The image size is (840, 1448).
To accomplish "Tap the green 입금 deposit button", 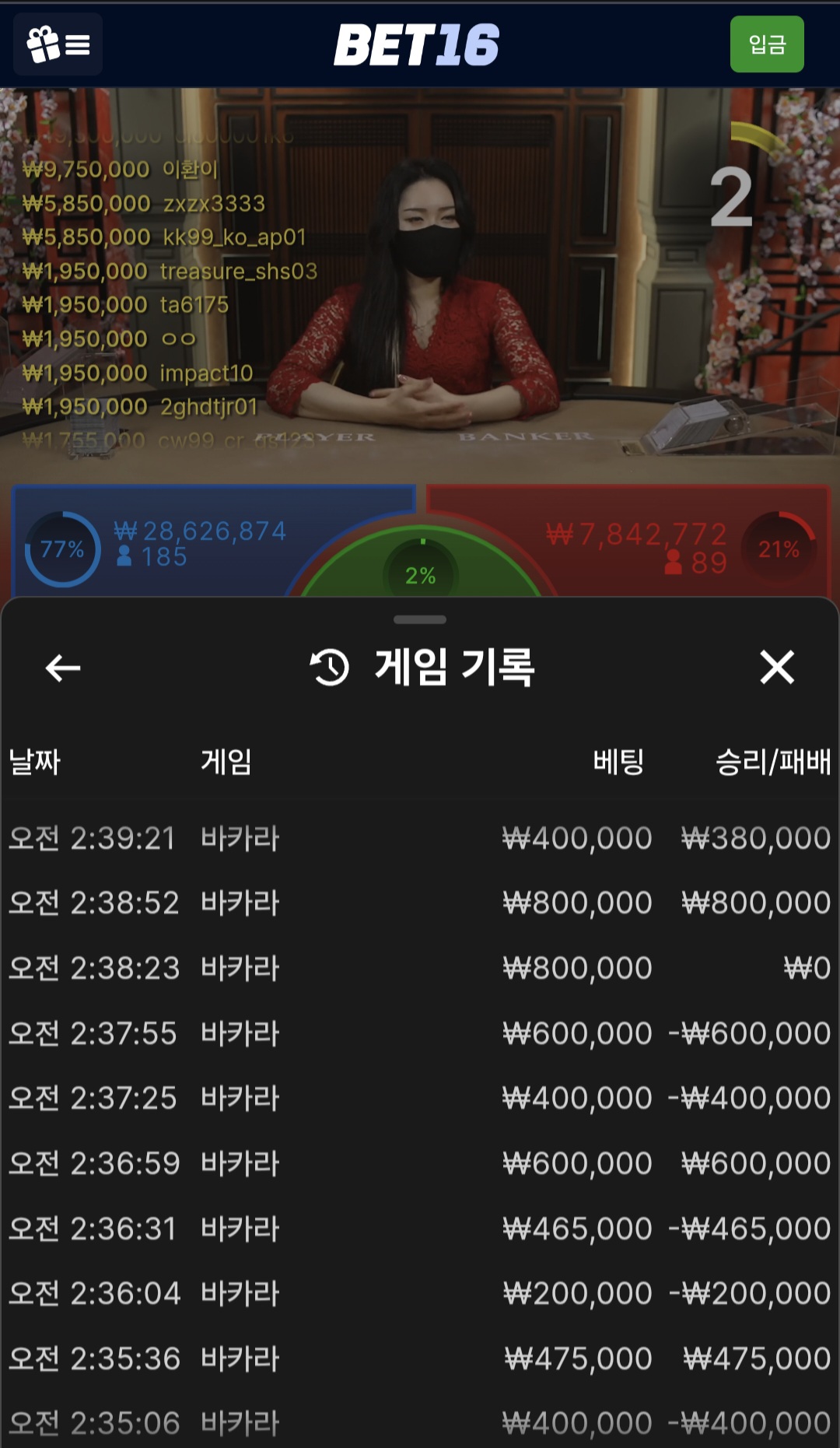I will coord(766,44).
